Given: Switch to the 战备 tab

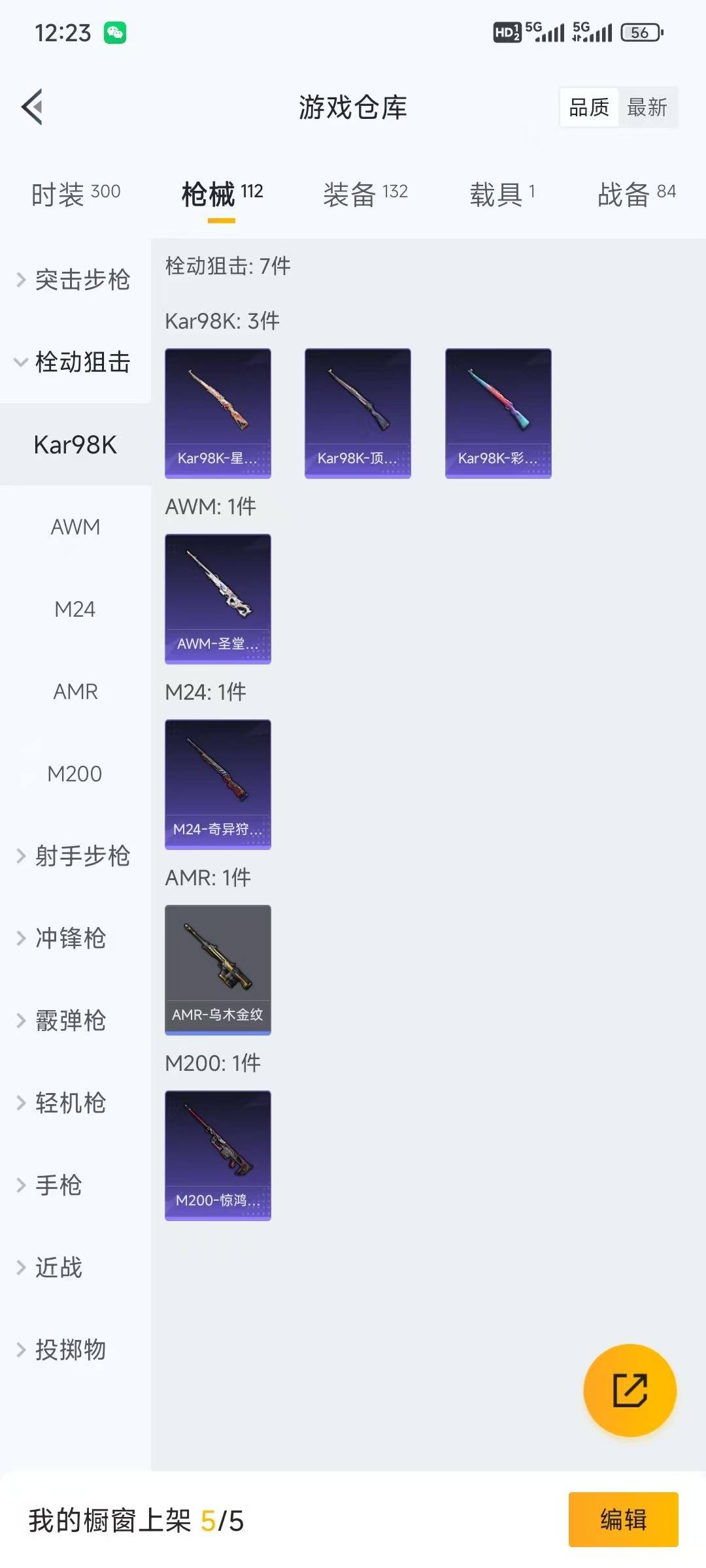Looking at the screenshot, I should tap(636, 194).
